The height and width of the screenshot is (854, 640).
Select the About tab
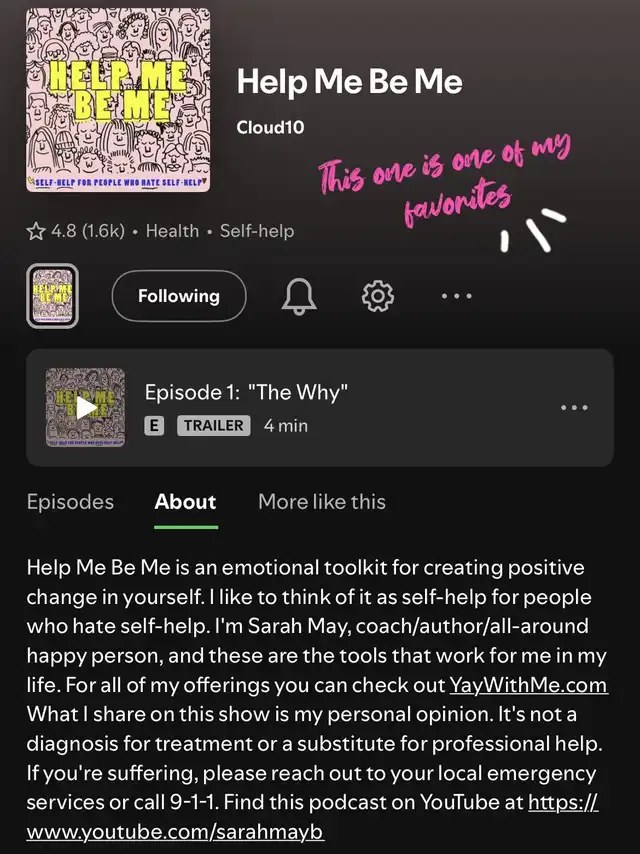[185, 502]
